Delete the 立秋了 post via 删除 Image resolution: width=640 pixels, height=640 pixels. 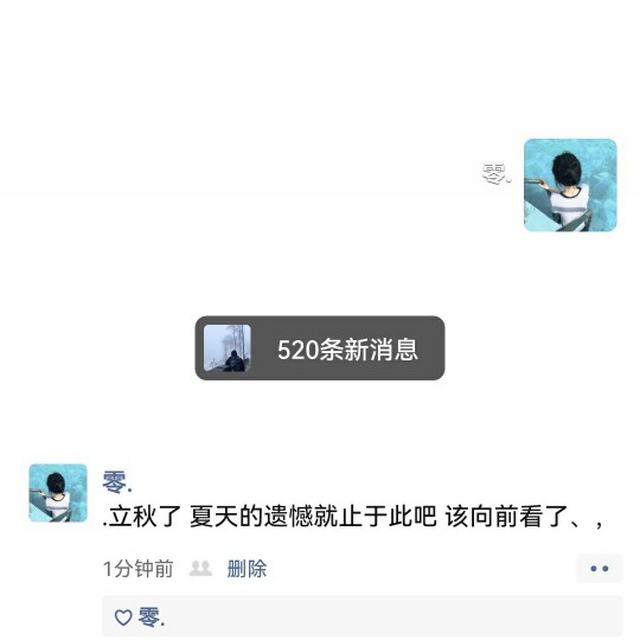click(x=247, y=569)
